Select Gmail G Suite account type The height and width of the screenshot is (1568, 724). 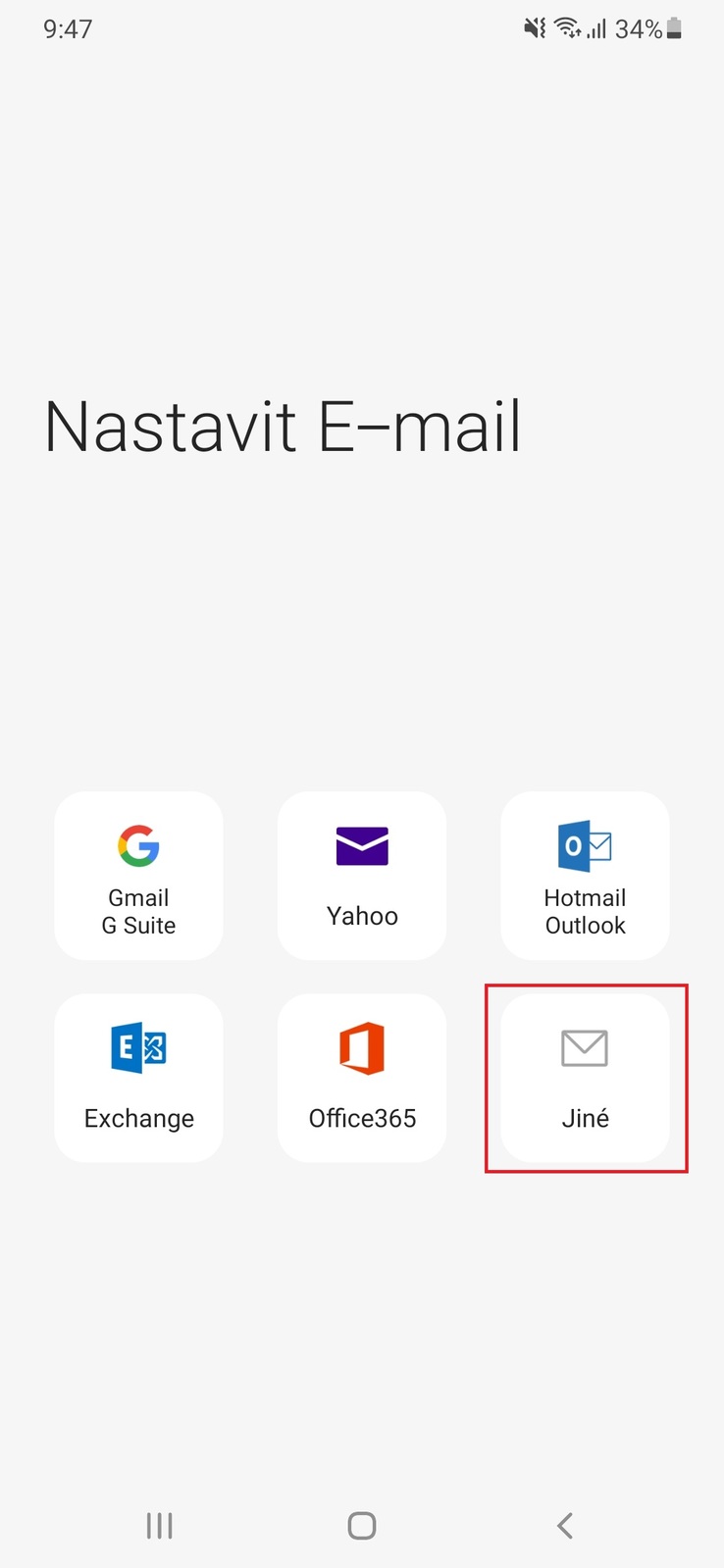click(x=138, y=876)
